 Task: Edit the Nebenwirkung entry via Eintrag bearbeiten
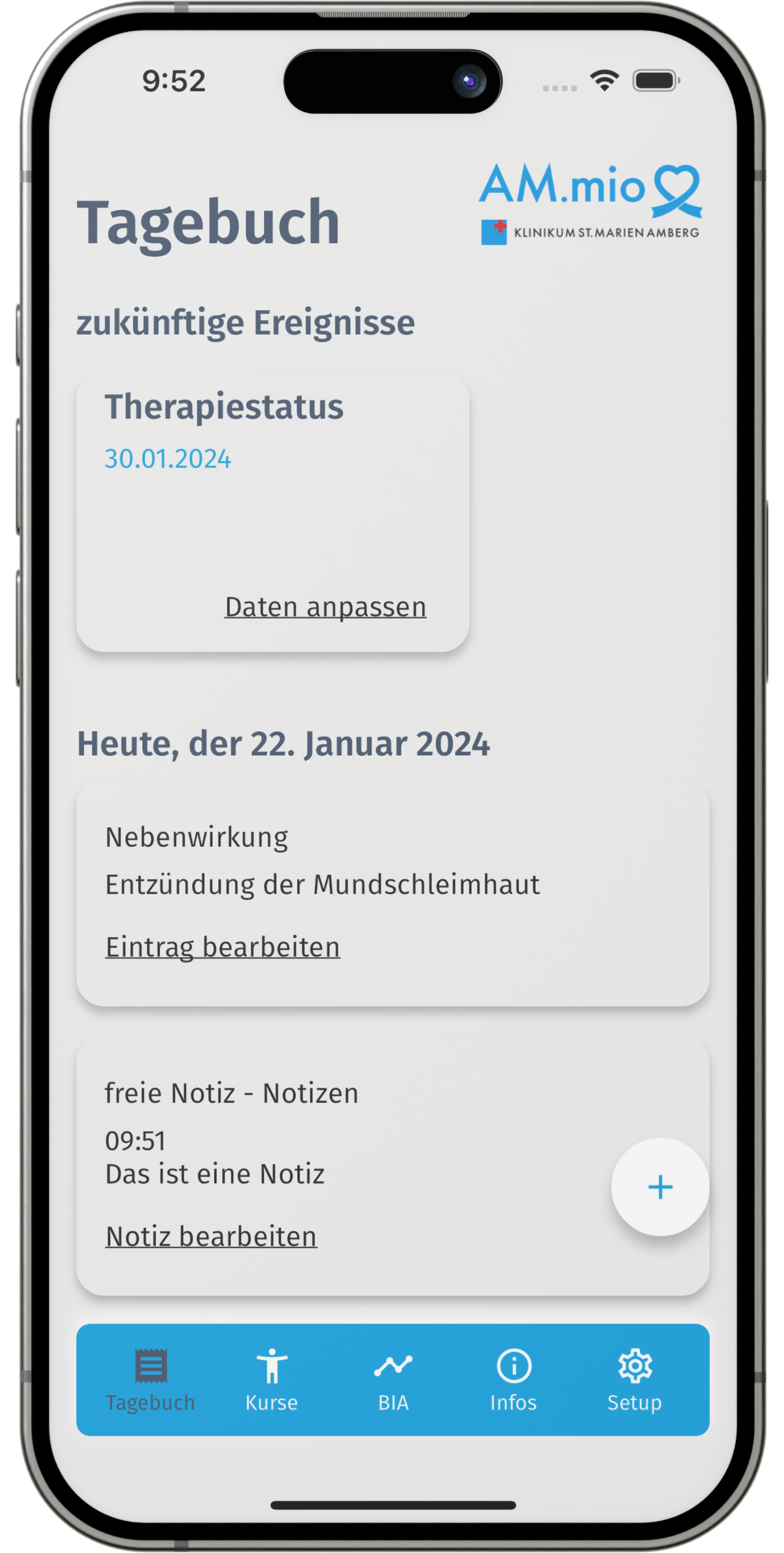(222, 947)
